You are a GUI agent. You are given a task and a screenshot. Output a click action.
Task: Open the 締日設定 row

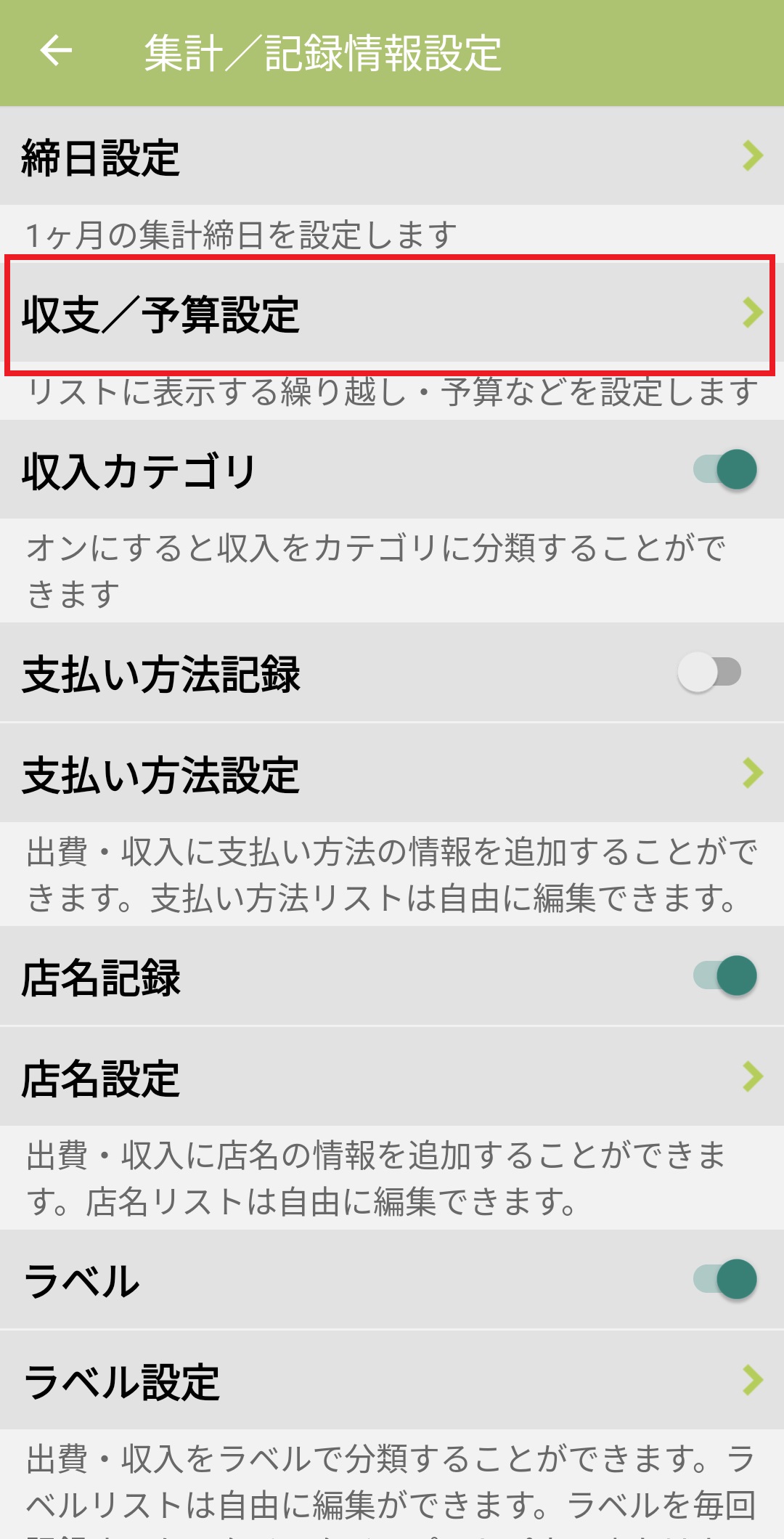(x=392, y=156)
